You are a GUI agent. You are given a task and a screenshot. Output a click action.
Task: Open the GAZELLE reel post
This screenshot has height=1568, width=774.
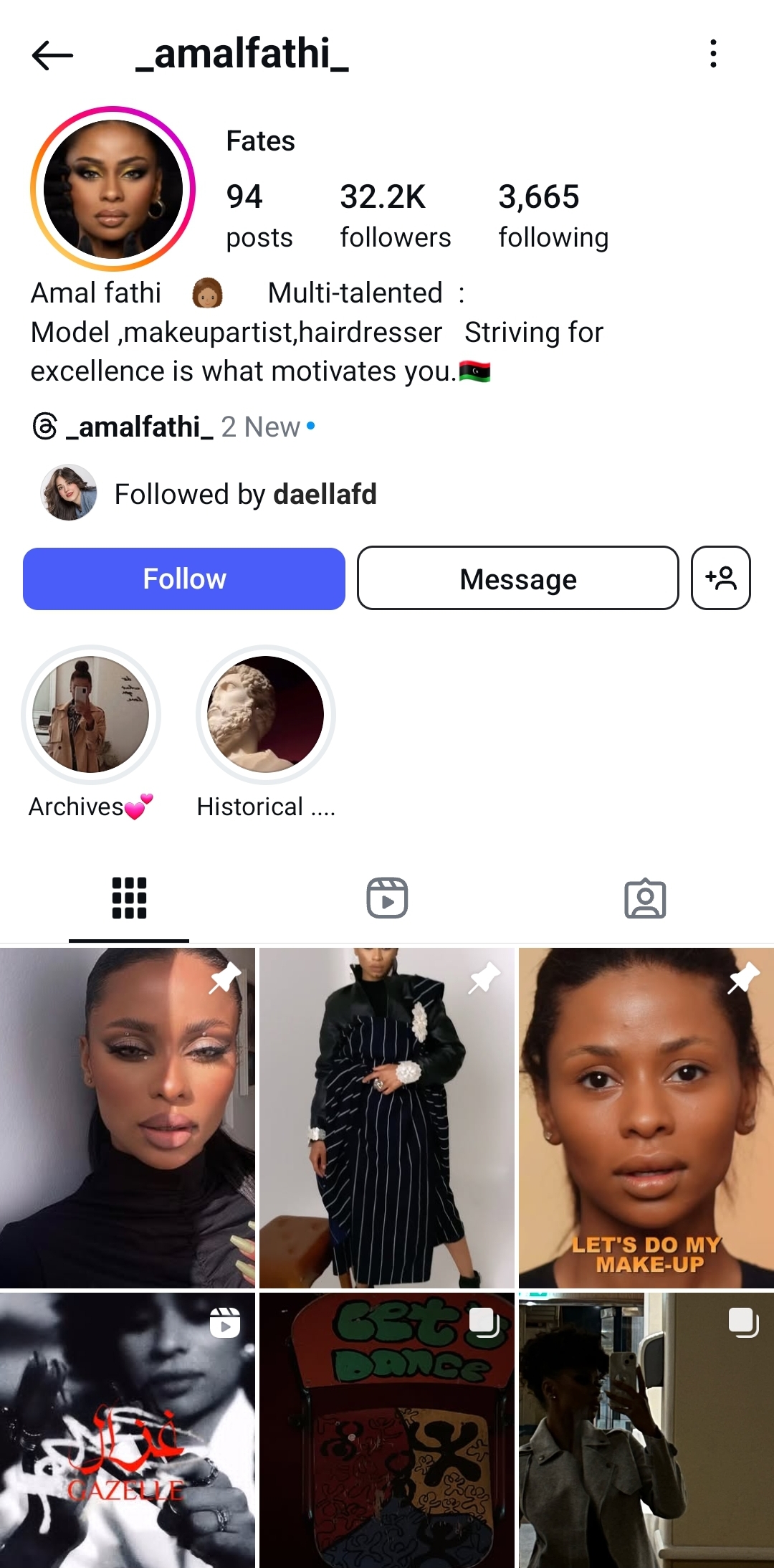[128, 1430]
